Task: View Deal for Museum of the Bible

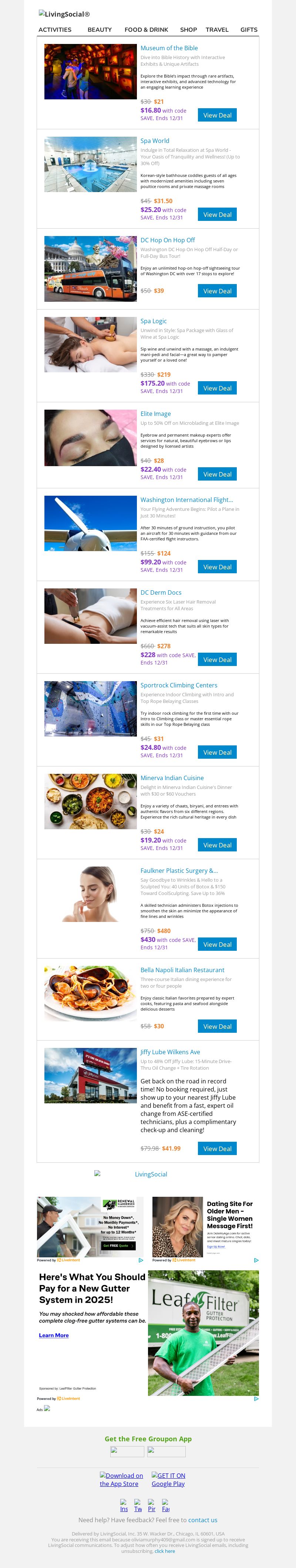Action: (x=217, y=115)
